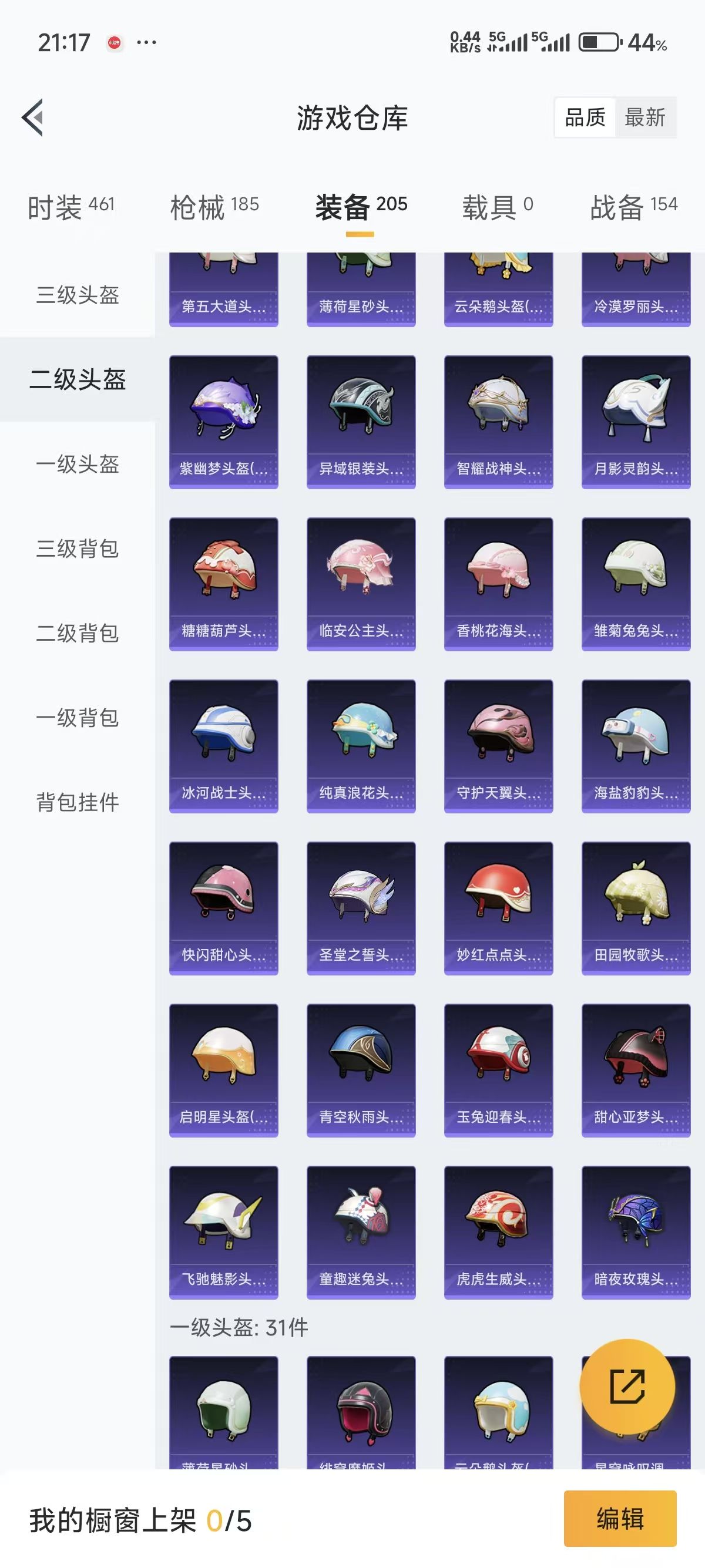Screen dimensions: 705x1568
Task: Tap the 编辑 button
Action: coord(620,1519)
